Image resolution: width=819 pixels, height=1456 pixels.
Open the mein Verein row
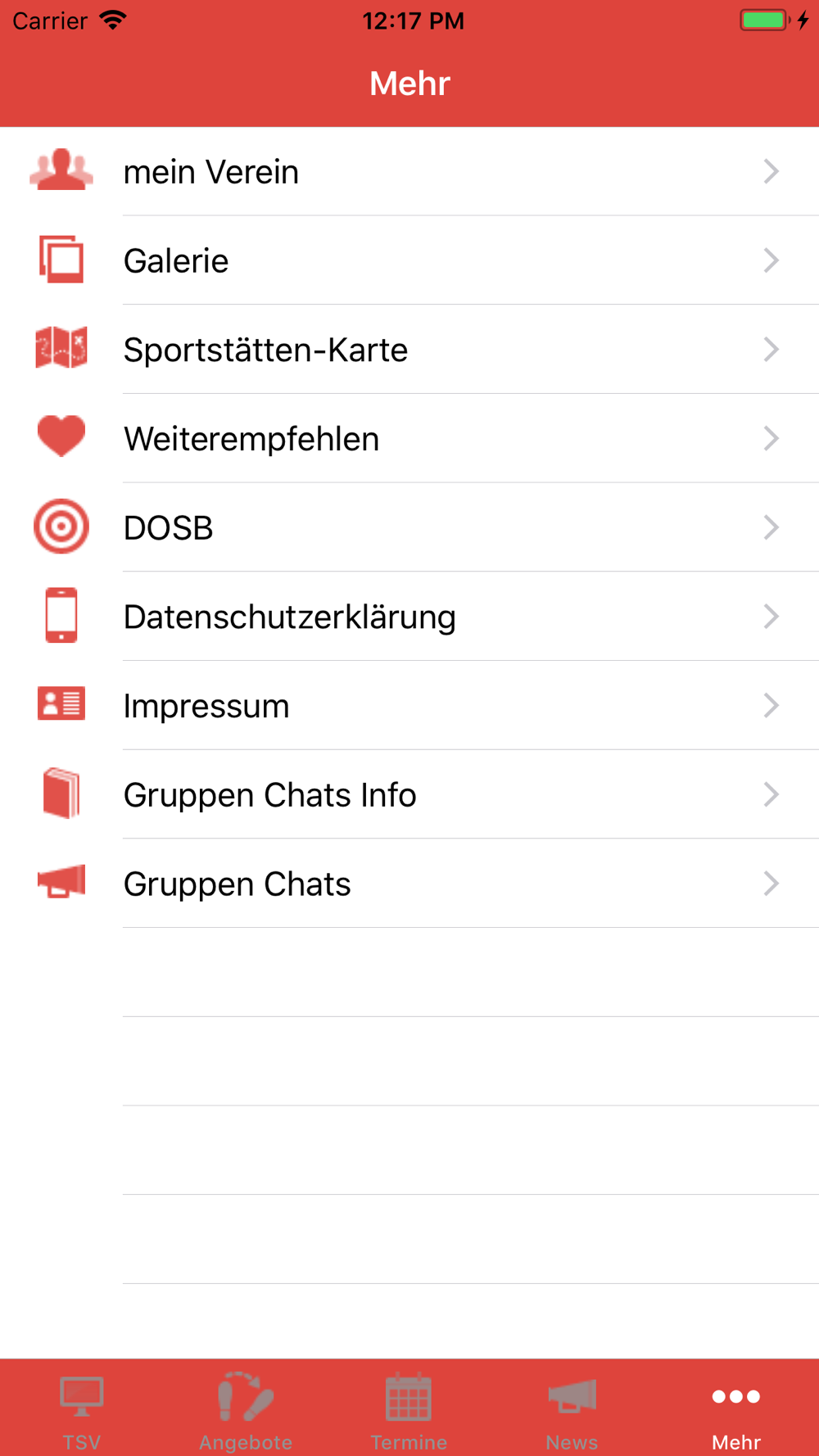[x=409, y=172]
